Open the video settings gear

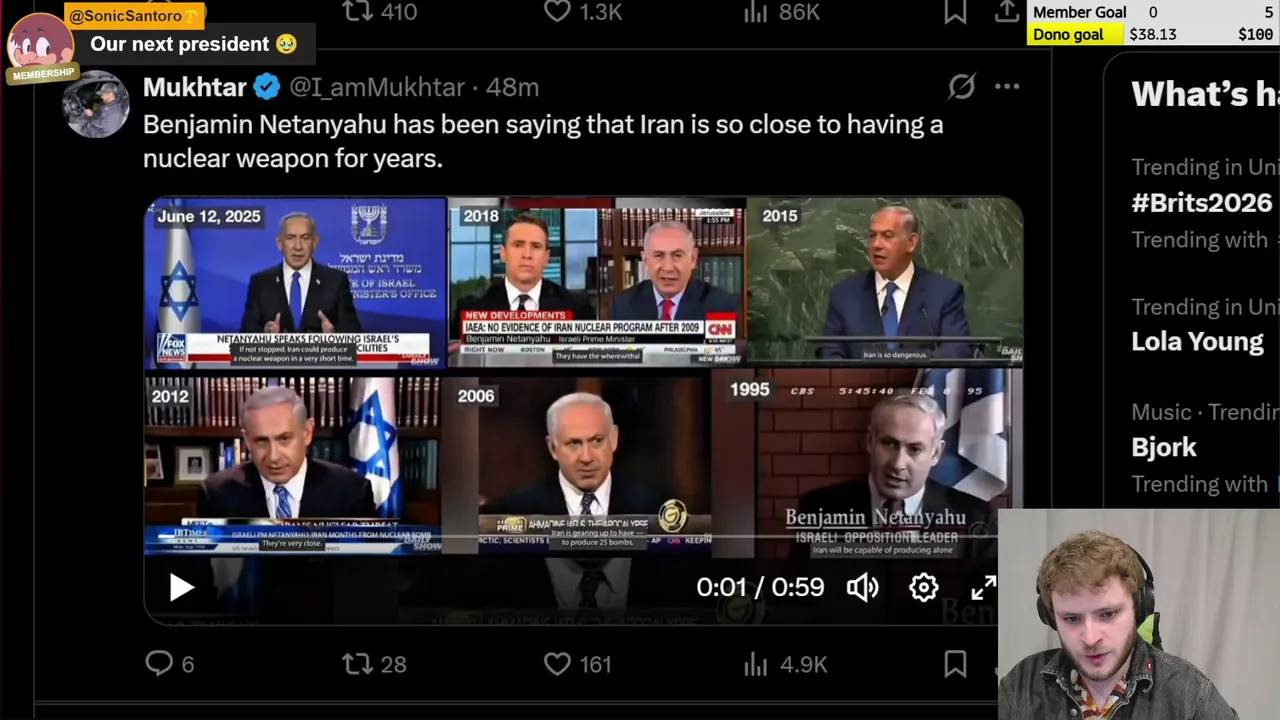[x=923, y=587]
